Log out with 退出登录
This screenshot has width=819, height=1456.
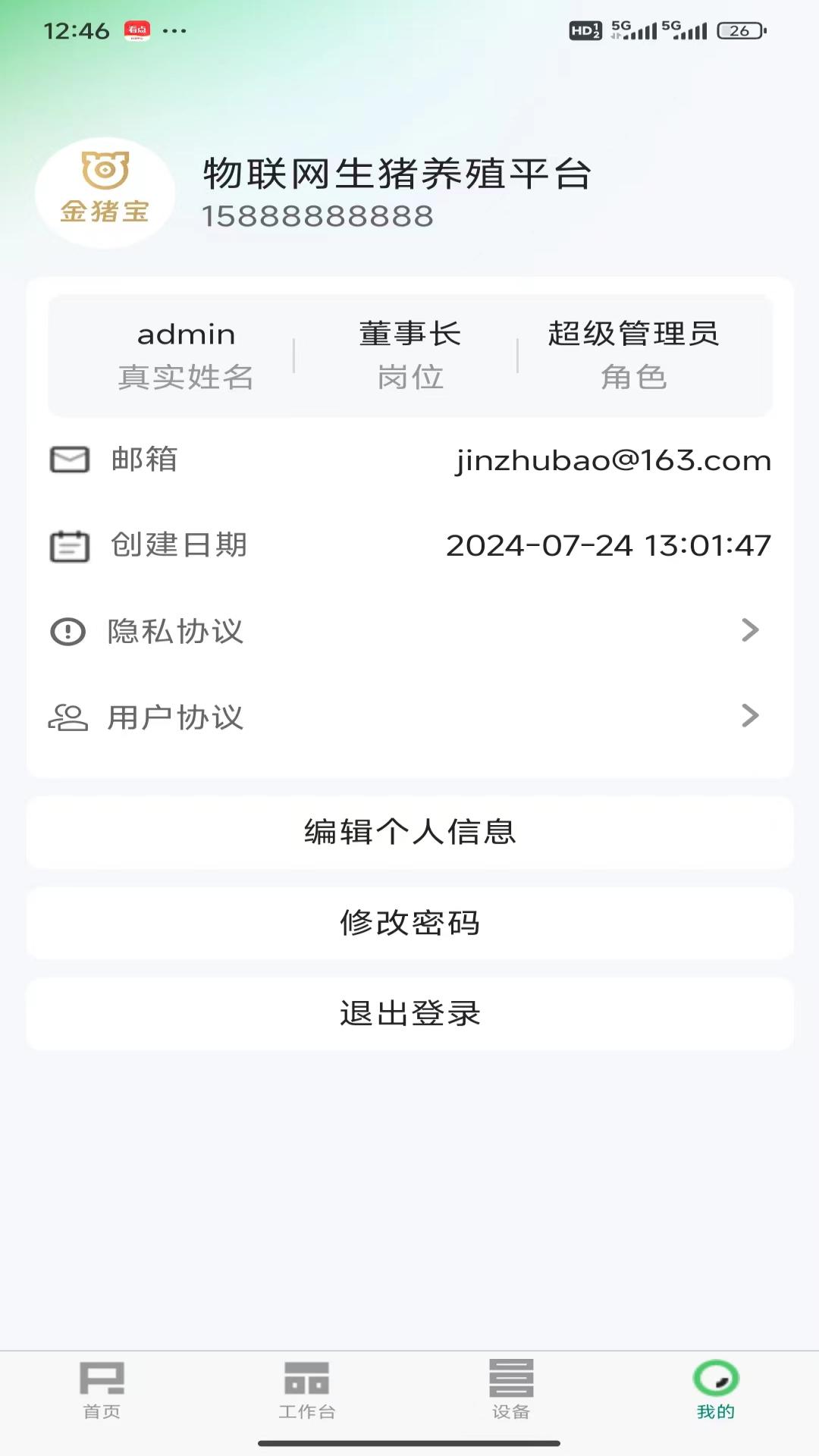[409, 1014]
